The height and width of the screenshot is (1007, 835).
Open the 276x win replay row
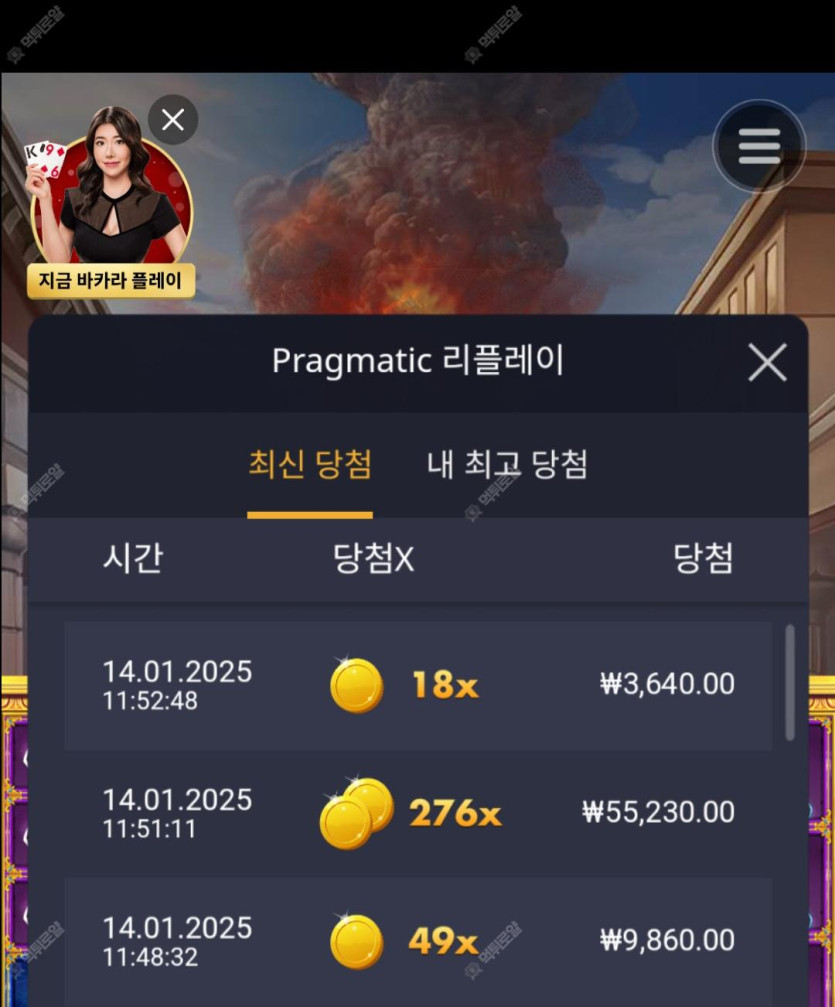tap(418, 814)
